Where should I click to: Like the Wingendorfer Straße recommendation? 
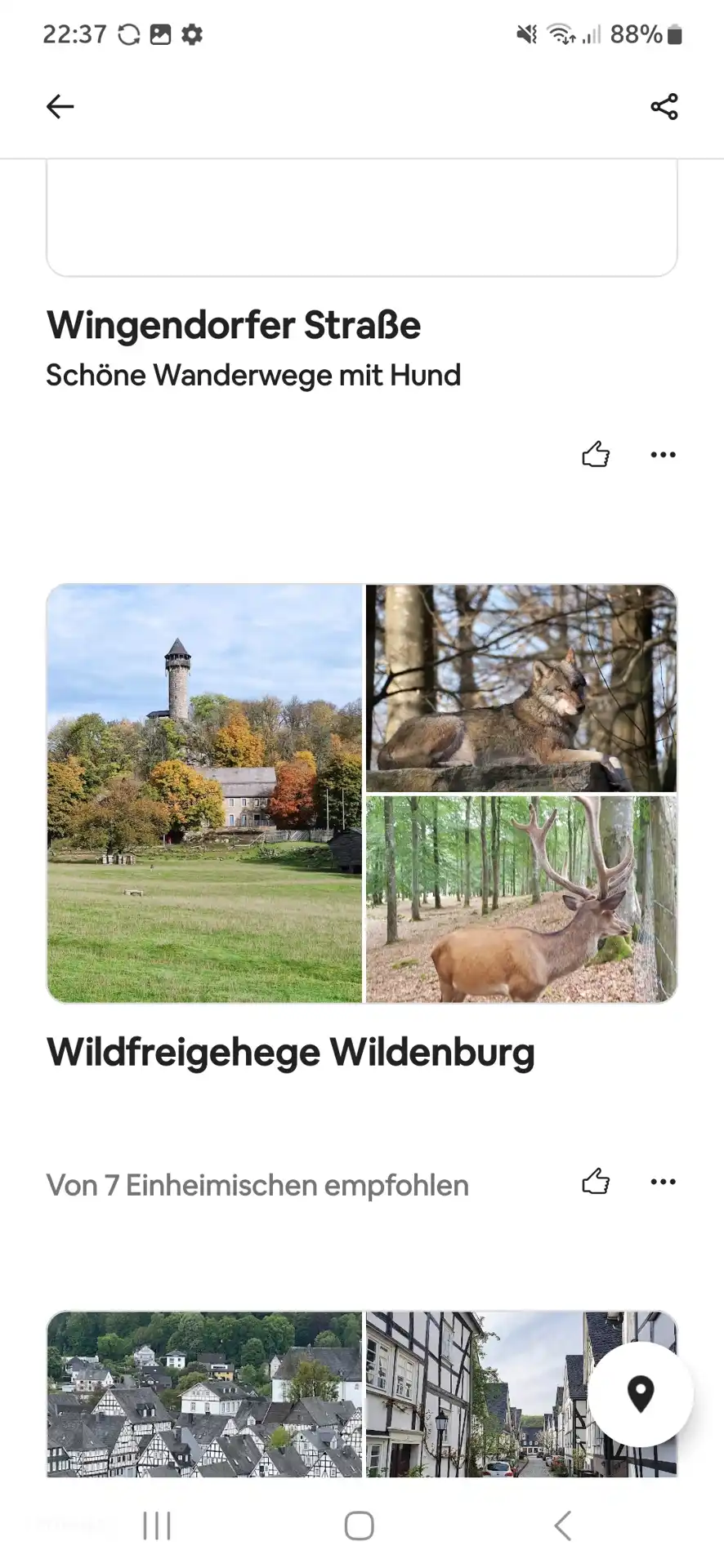[596, 454]
